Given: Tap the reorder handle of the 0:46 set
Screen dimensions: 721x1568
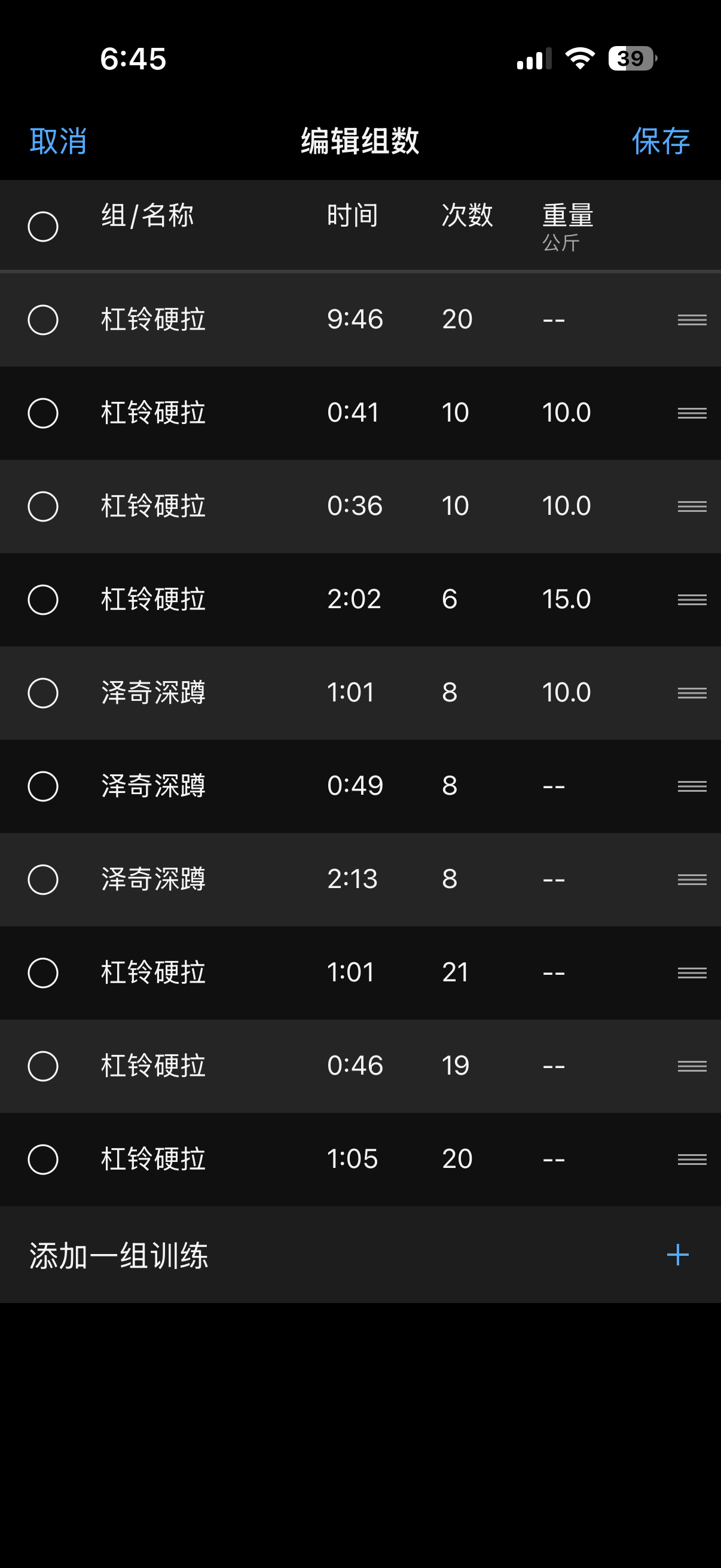Looking at the screenshot, I should (692, 1065).
